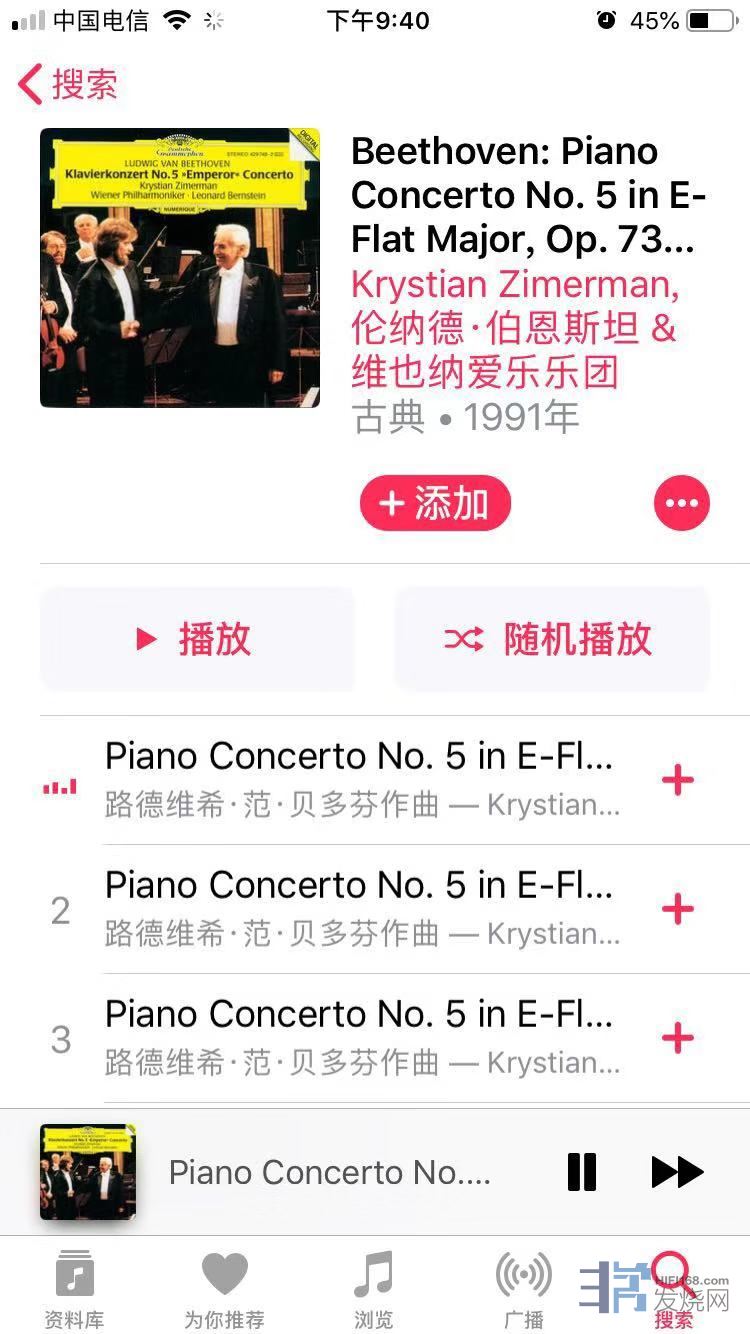Pause the current playback

click(x=582, y=1172)
